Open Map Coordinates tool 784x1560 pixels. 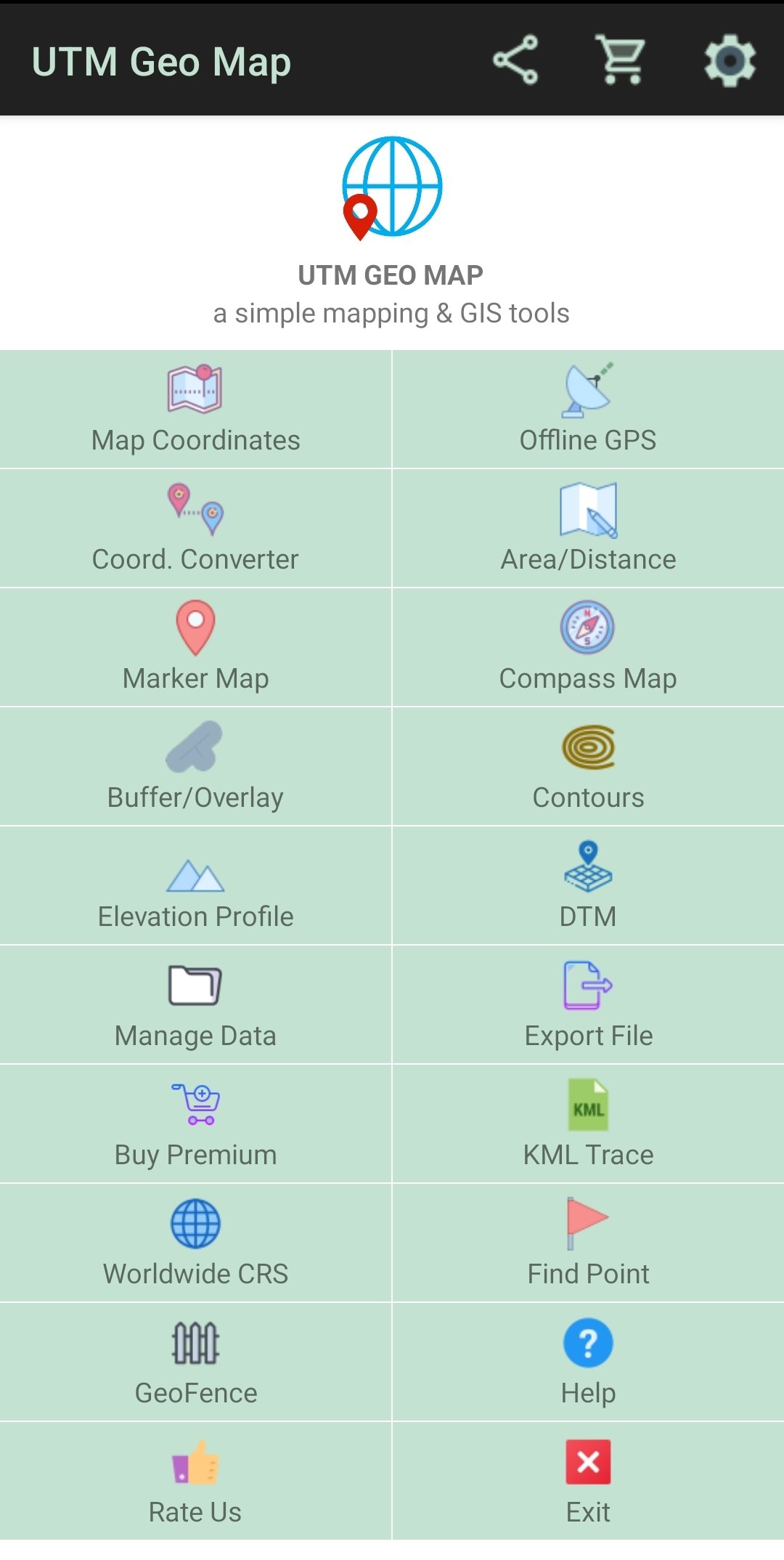(x=195, y=410)
